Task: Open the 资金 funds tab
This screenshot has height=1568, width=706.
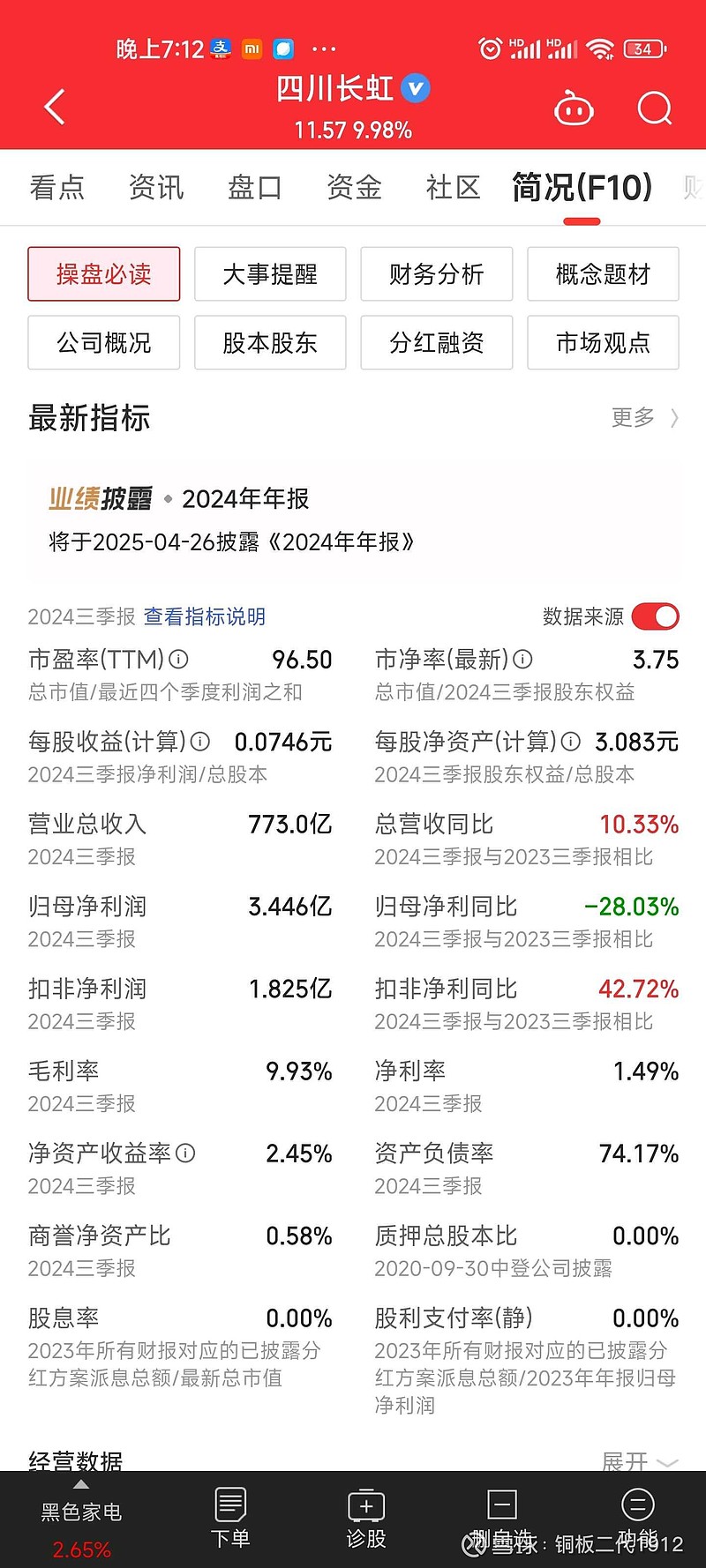Action: point(353,187)
